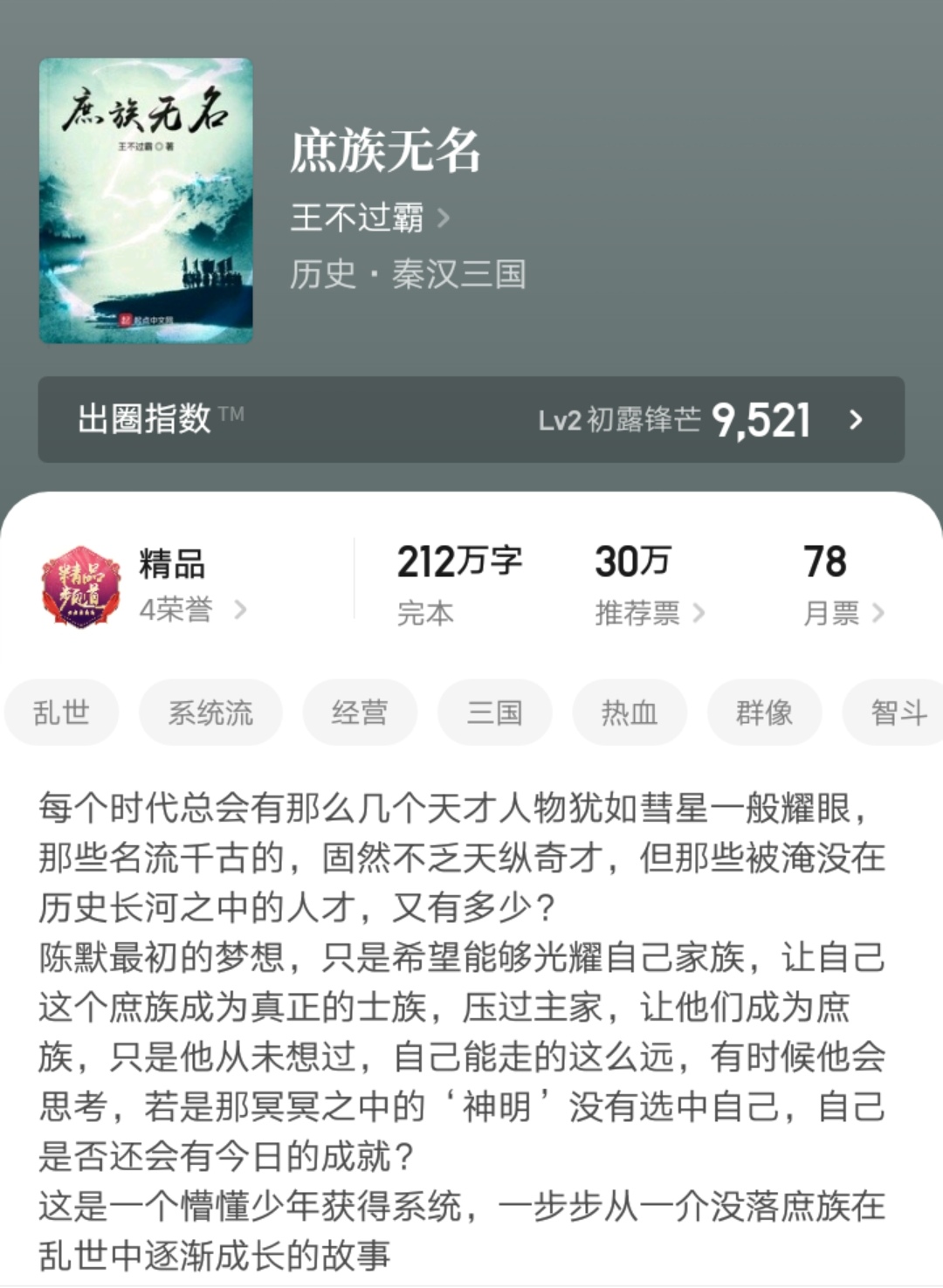Open the book cover thumbnail

[148, 196]
